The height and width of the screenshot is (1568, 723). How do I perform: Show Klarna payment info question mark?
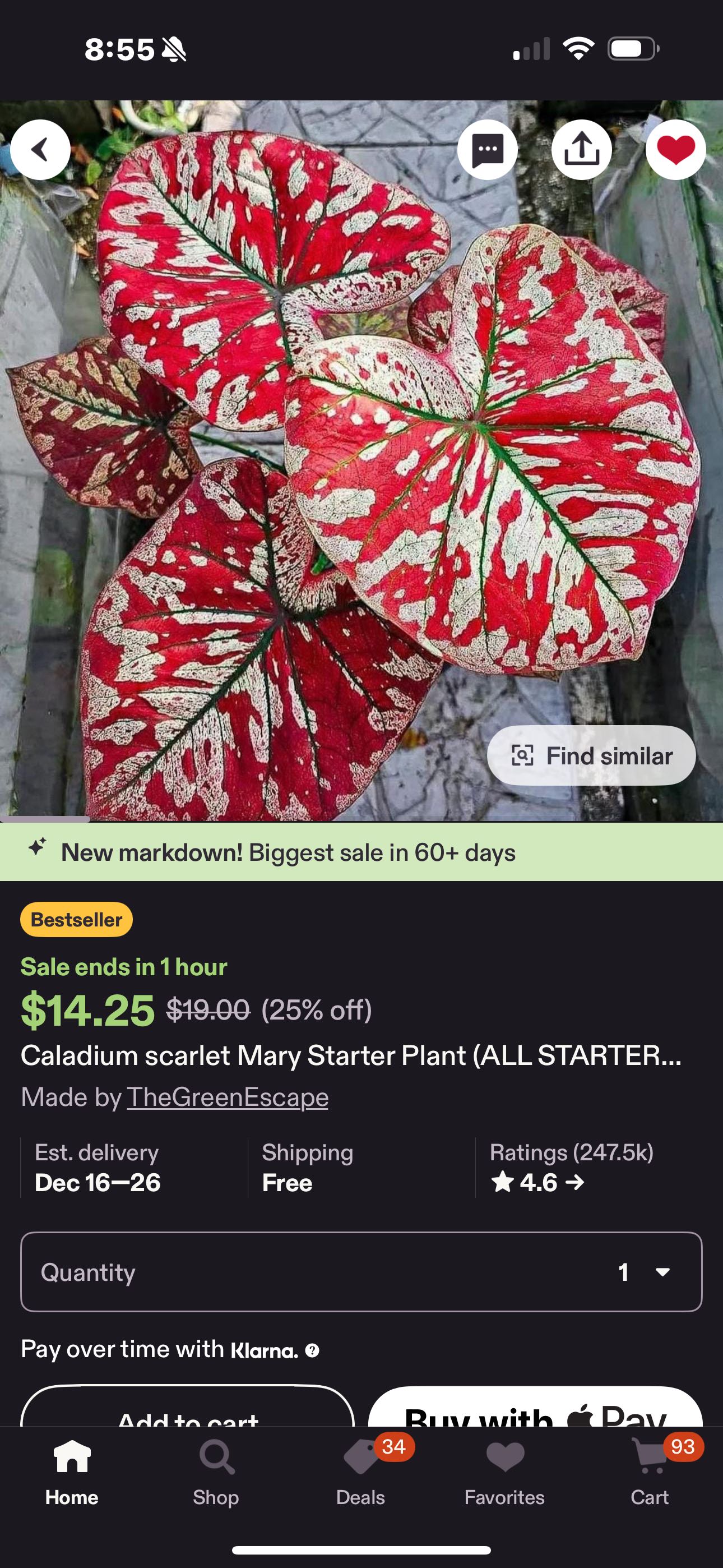[x=312, y=1351]
